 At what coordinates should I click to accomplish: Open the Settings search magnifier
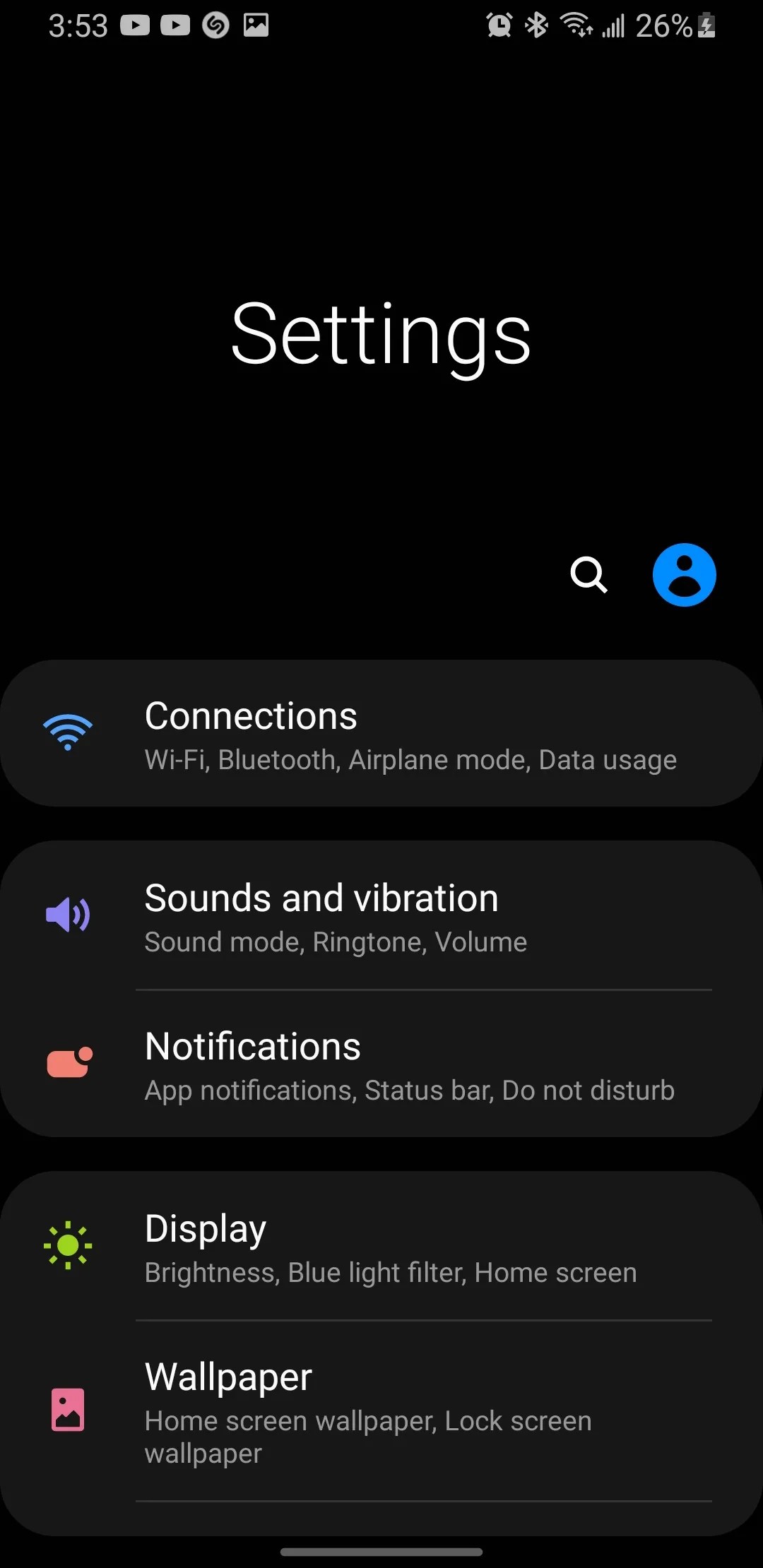pos(588,576)
